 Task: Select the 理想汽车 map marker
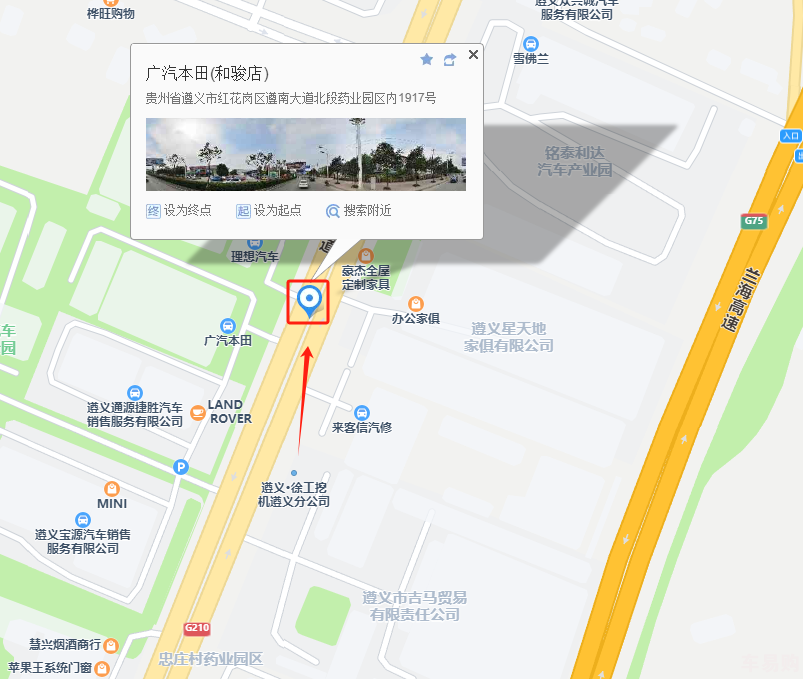(255, 244)
